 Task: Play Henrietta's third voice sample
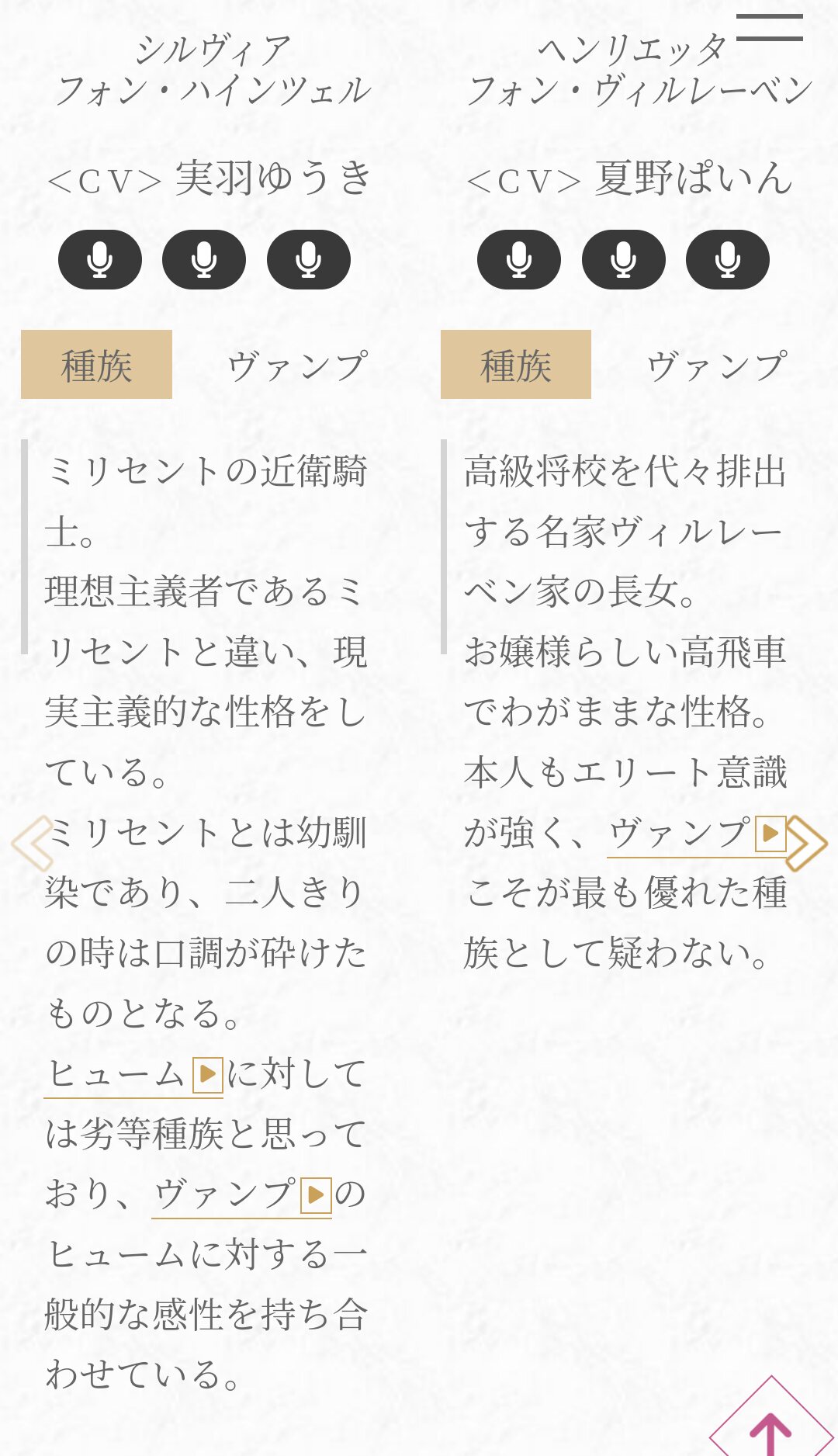[728, 260]
